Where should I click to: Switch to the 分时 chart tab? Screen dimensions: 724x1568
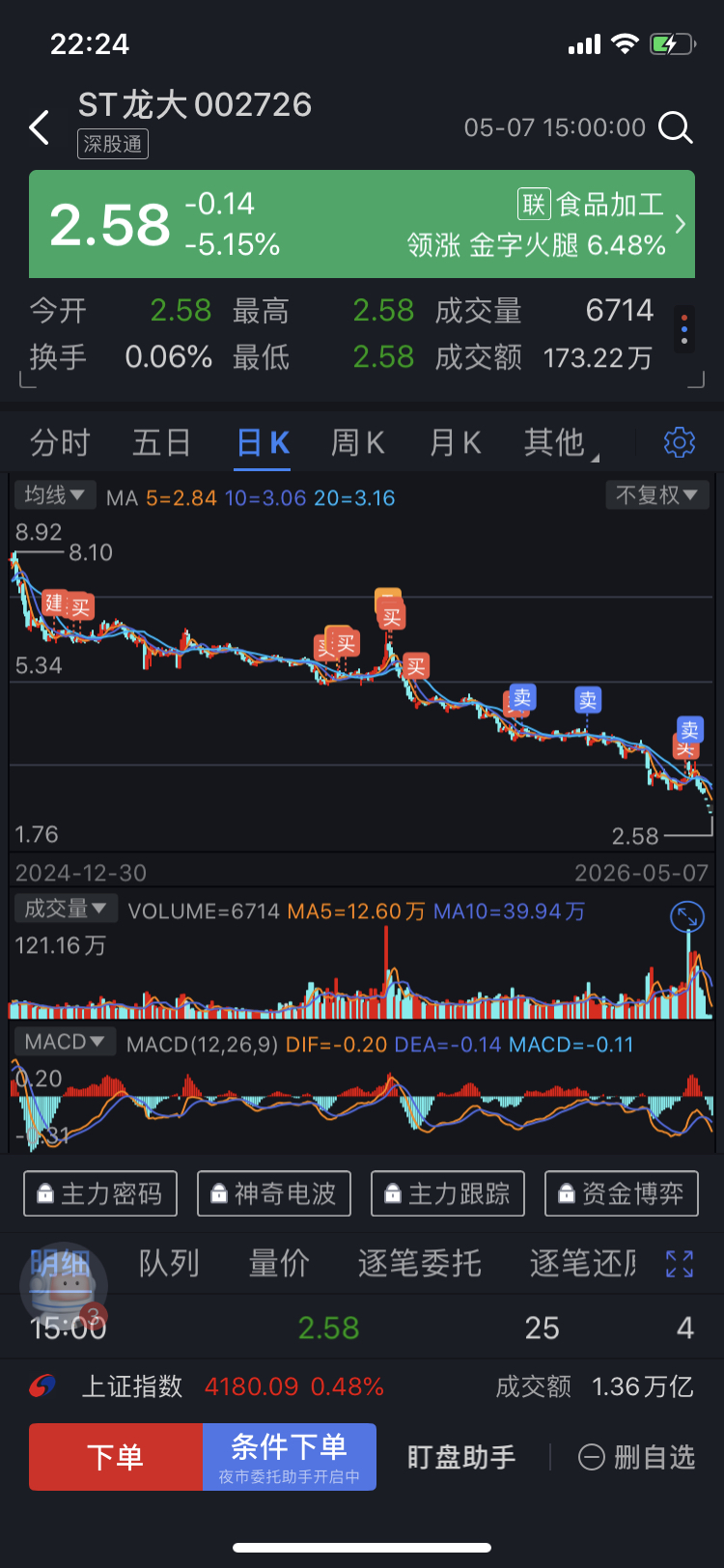(x=60, y=443)
